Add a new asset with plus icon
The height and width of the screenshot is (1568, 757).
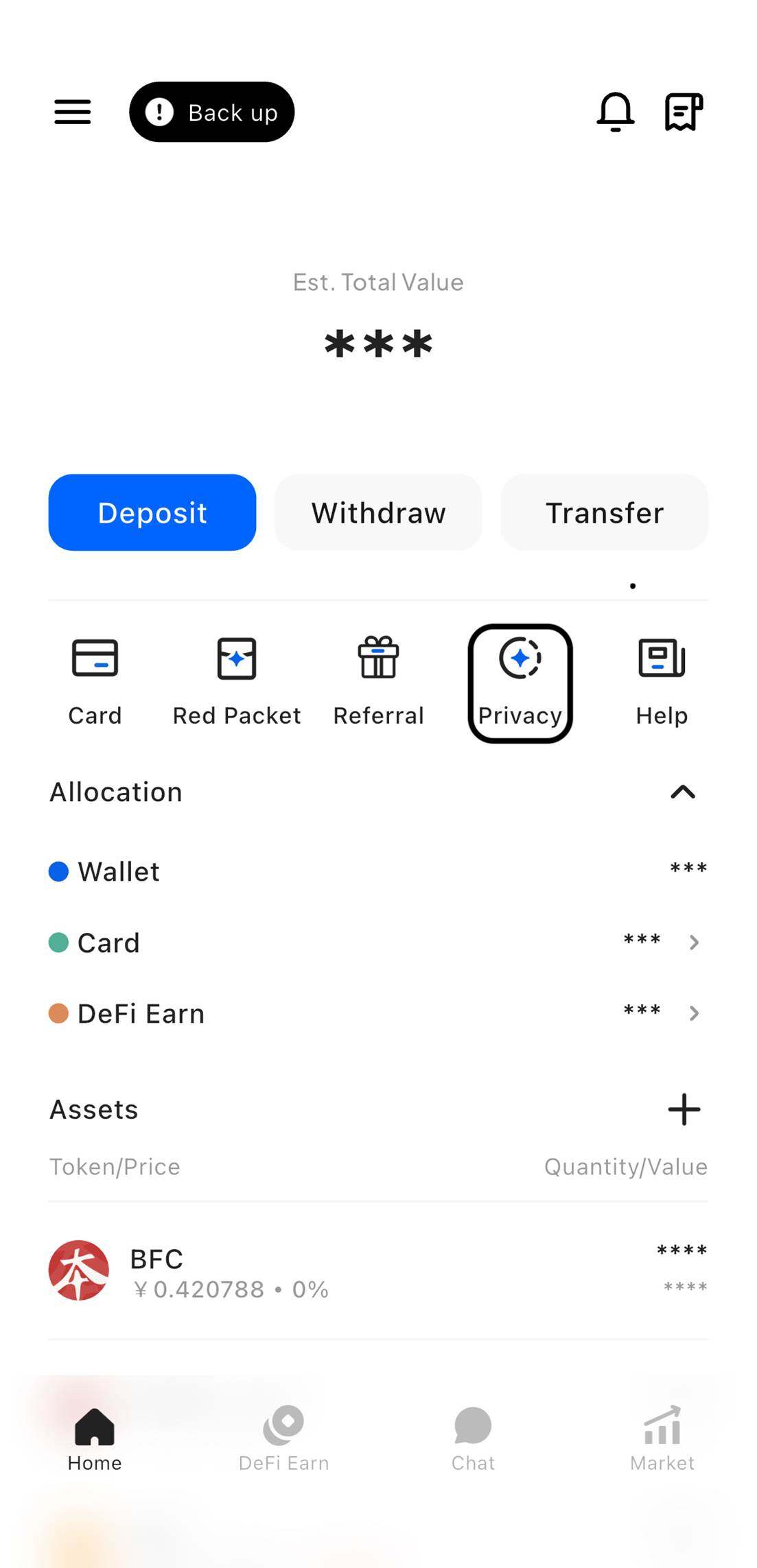(684, 1109)
